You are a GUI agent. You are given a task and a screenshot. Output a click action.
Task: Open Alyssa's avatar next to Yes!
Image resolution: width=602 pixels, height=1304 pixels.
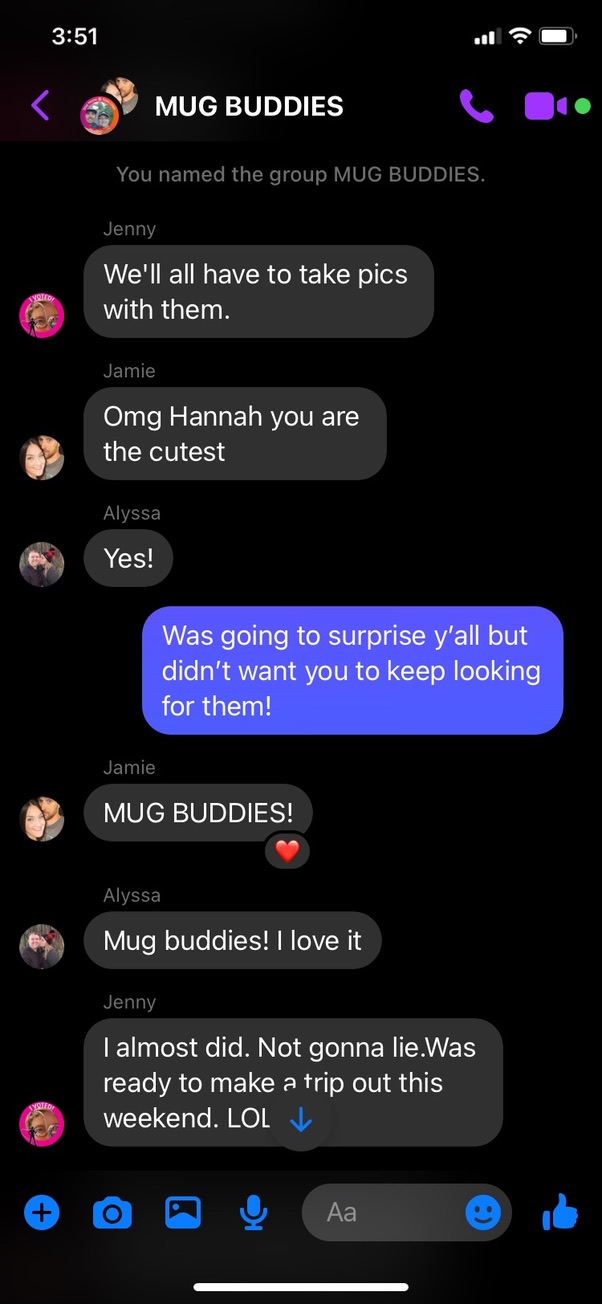42,565
